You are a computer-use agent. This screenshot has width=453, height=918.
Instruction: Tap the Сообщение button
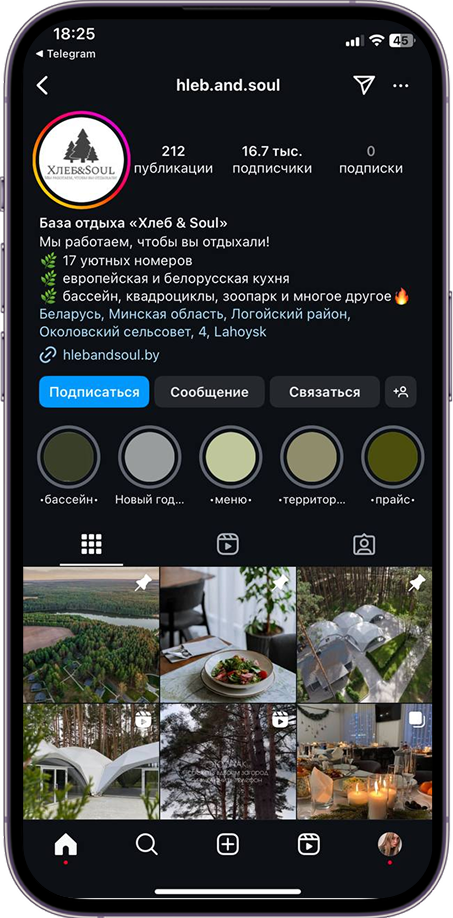[210, 392]
